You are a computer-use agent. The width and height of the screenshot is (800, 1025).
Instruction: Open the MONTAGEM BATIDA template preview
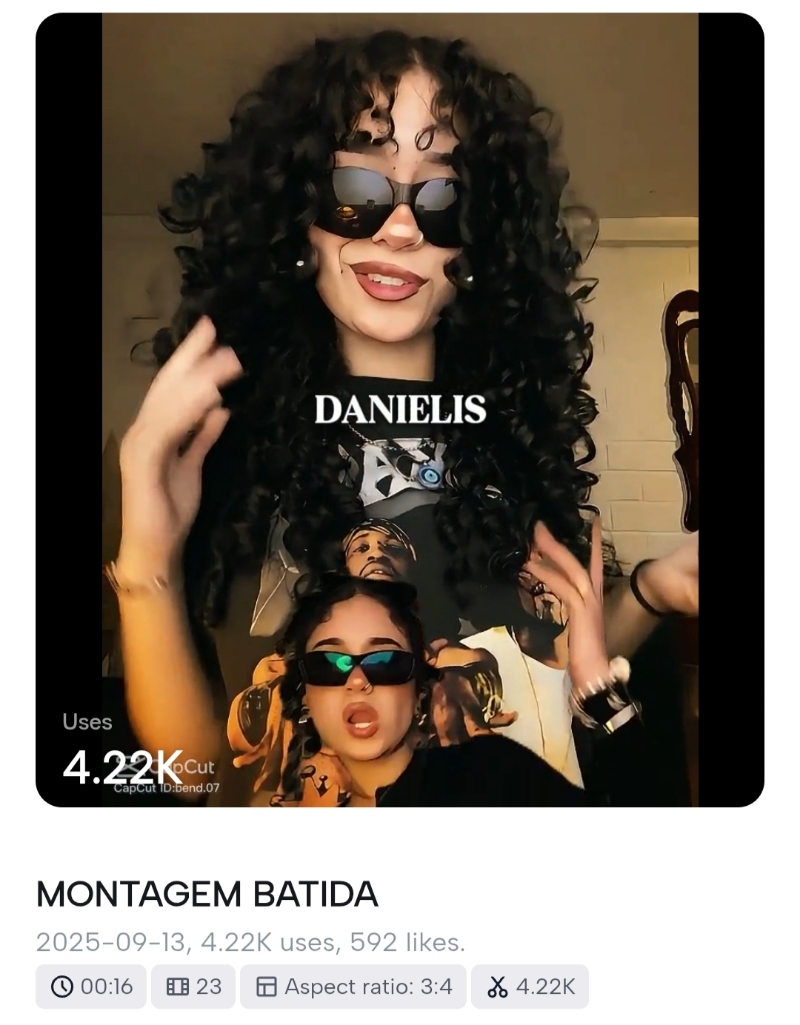coord(400,410)
